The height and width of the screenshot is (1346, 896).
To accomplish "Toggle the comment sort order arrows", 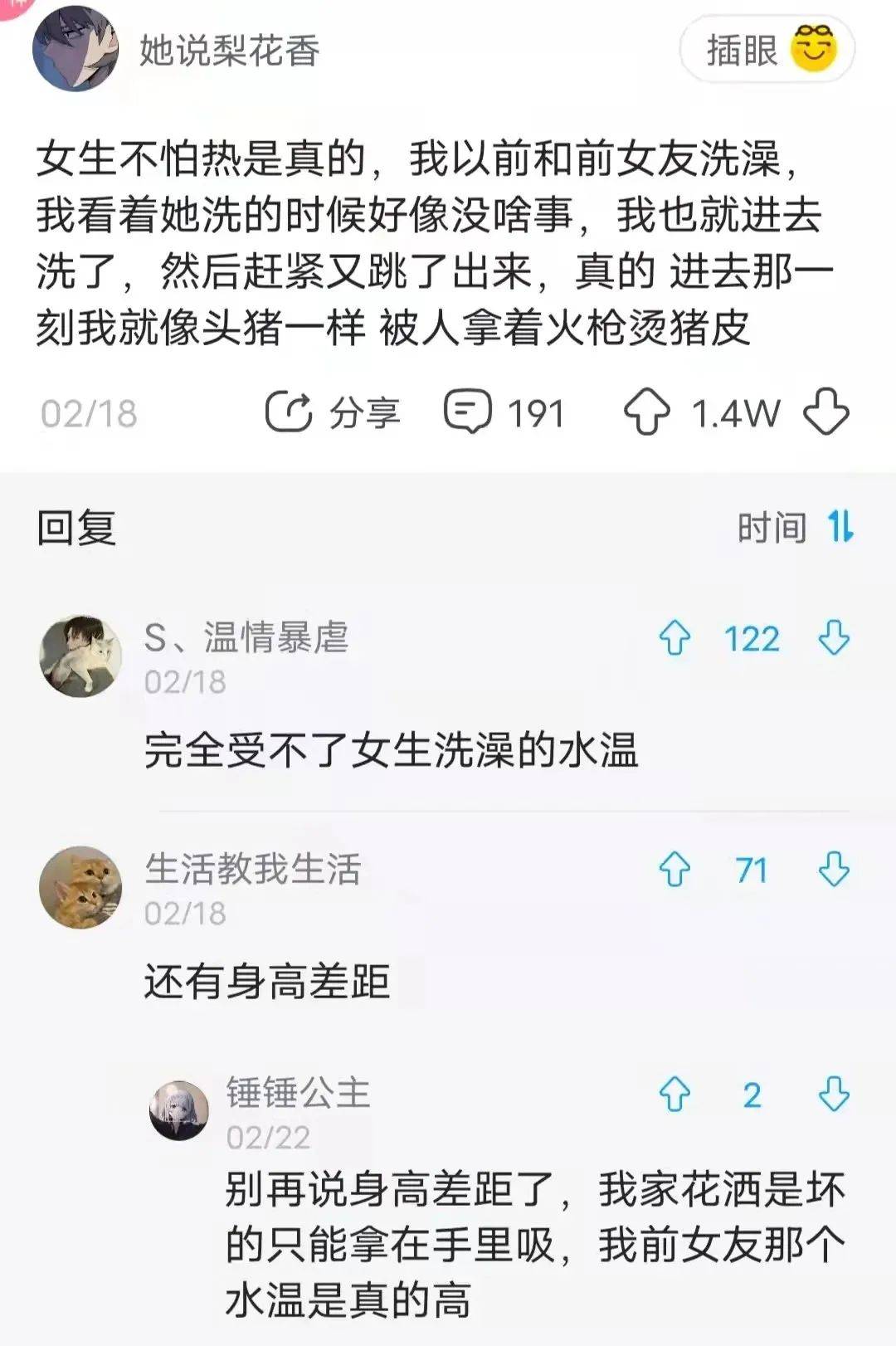I will pyautogui.click(x=838, y=526).
